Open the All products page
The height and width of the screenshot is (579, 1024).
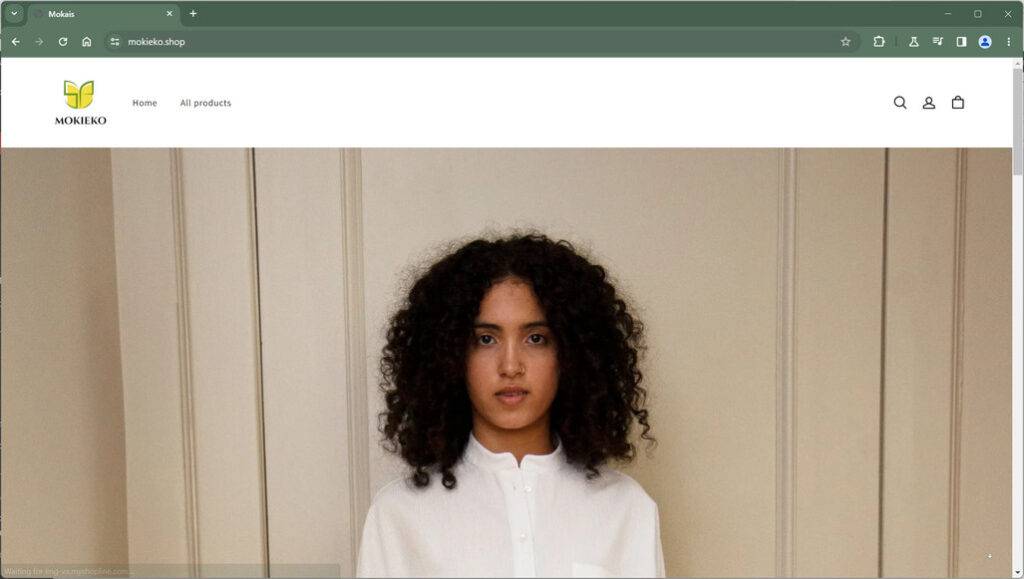205,103
